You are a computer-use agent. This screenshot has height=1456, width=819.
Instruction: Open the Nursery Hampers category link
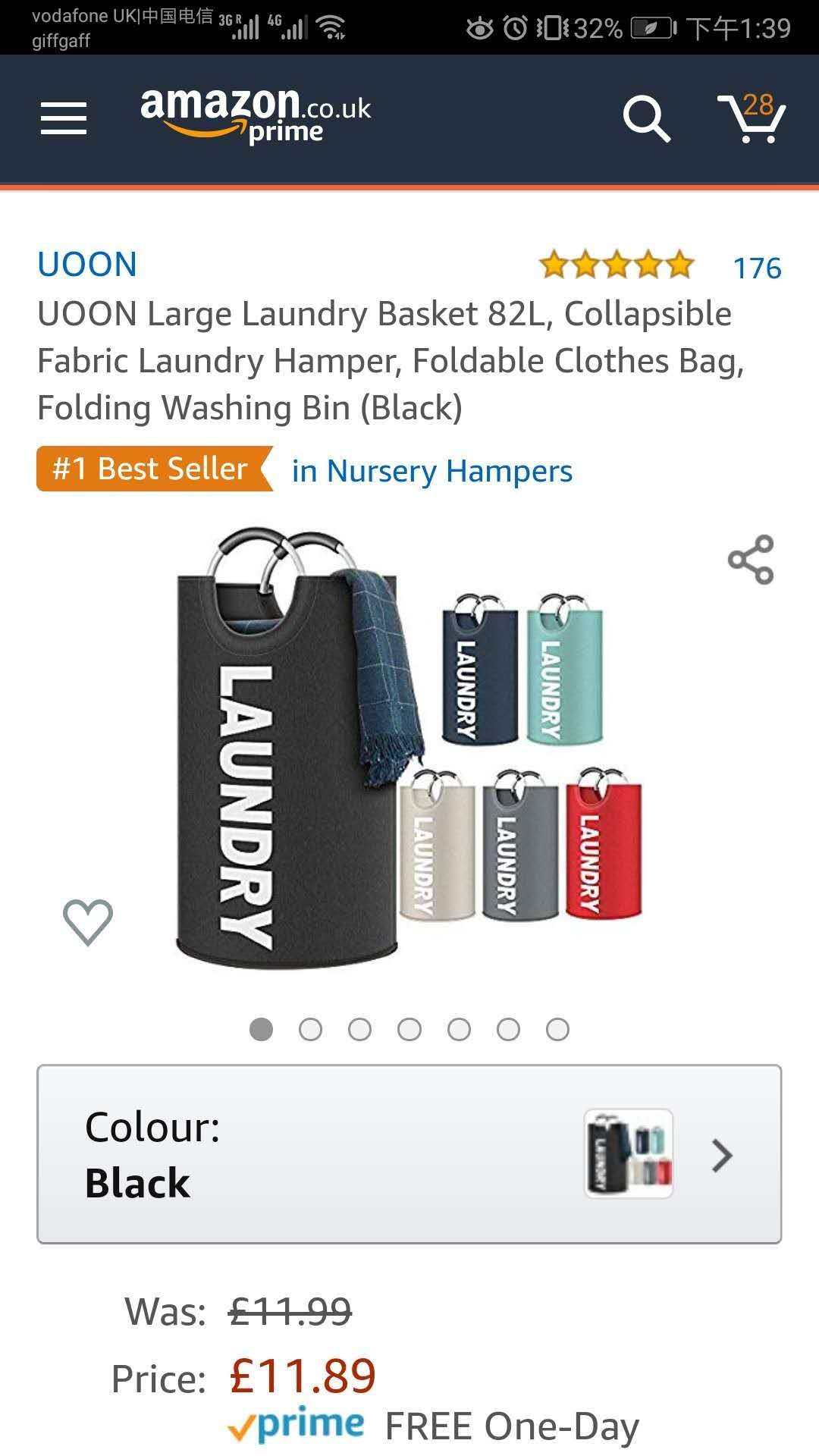point(432,471)
